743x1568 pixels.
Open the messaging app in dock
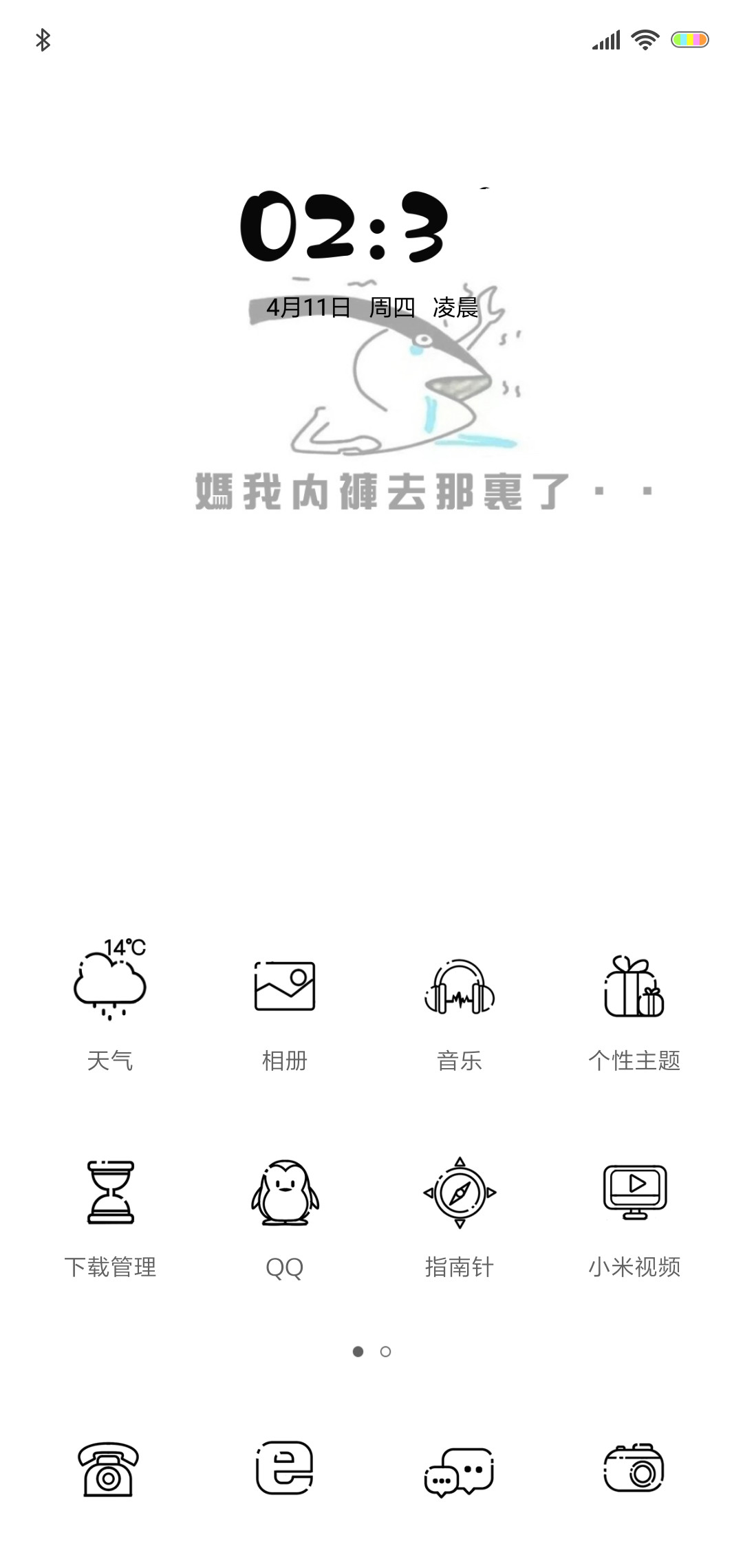pyautogui.click(x=460, y=1472)
